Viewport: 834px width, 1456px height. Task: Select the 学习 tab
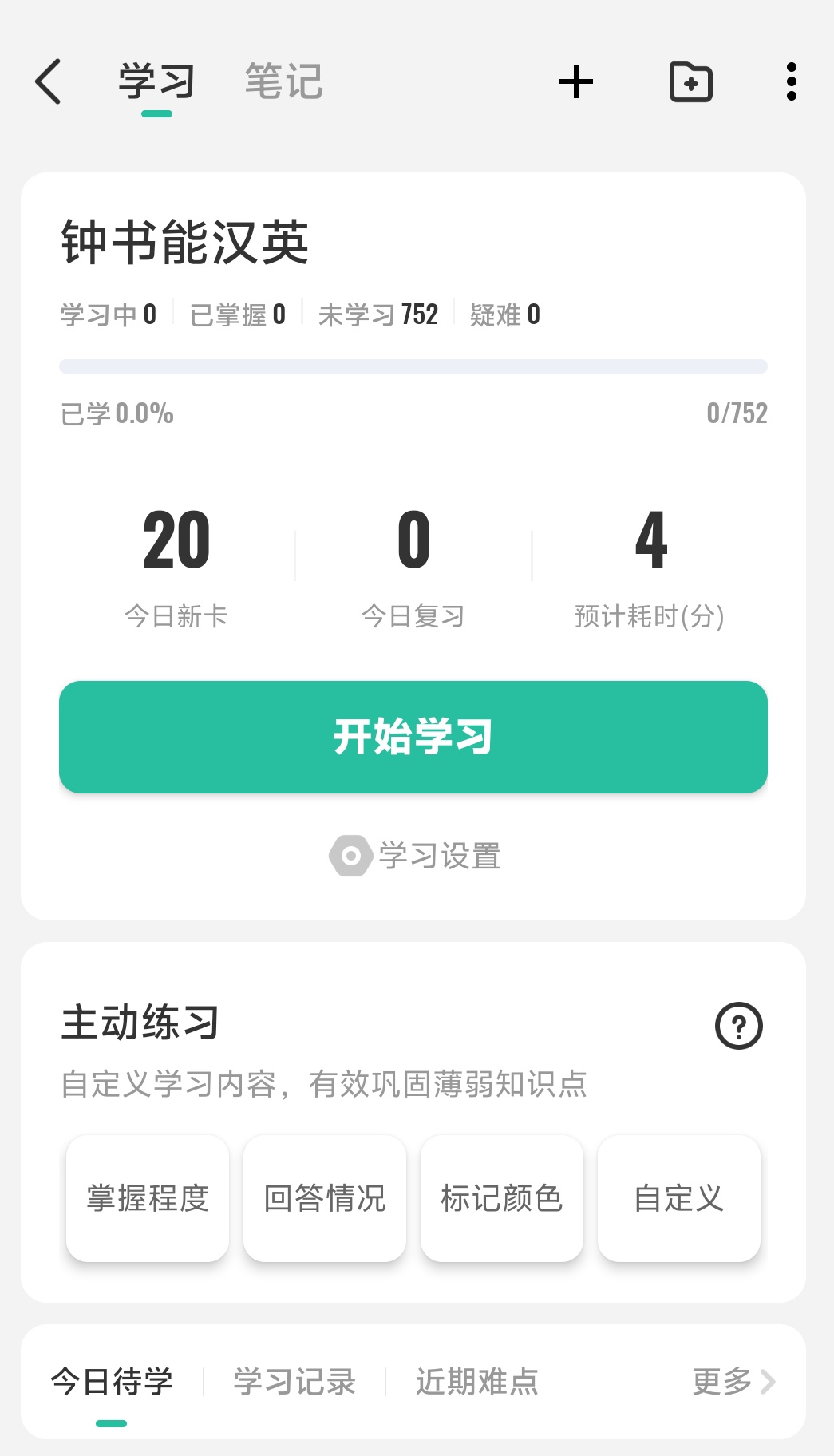pyautogui.click(x=156, y=81)
